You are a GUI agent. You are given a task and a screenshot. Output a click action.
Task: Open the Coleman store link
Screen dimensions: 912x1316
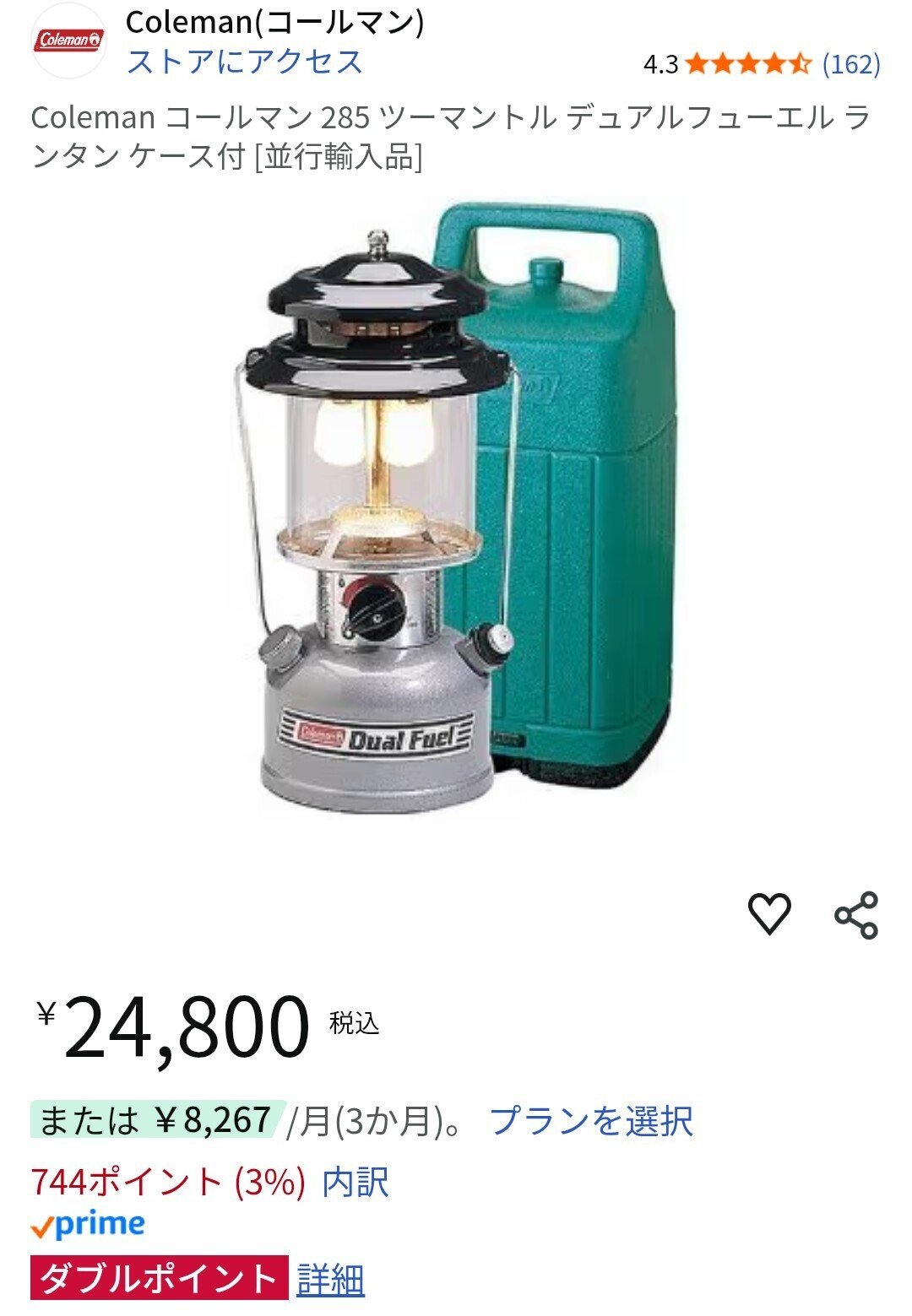click(x=244, y=62)
